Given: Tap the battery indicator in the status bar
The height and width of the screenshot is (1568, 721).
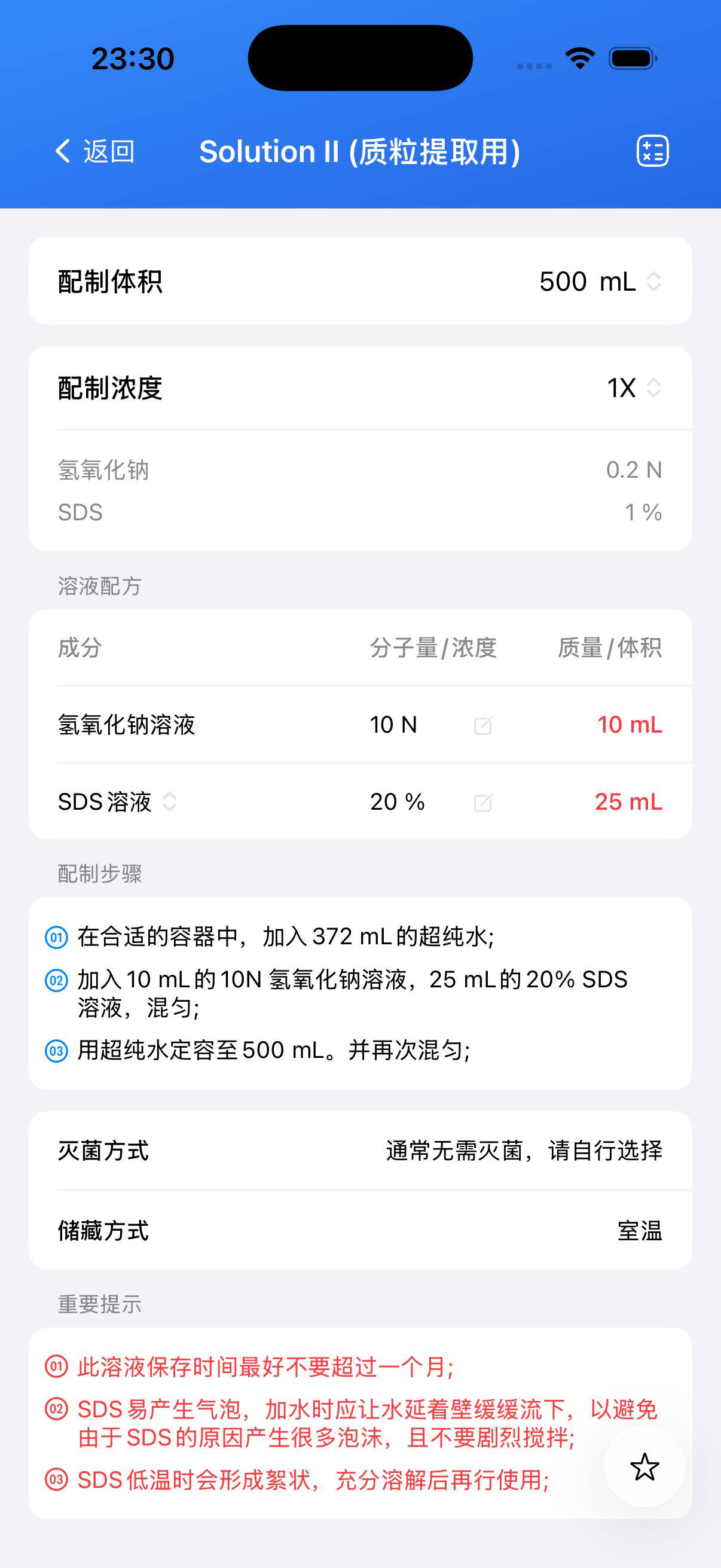Looking at the screenshot, I should point(631,57).
